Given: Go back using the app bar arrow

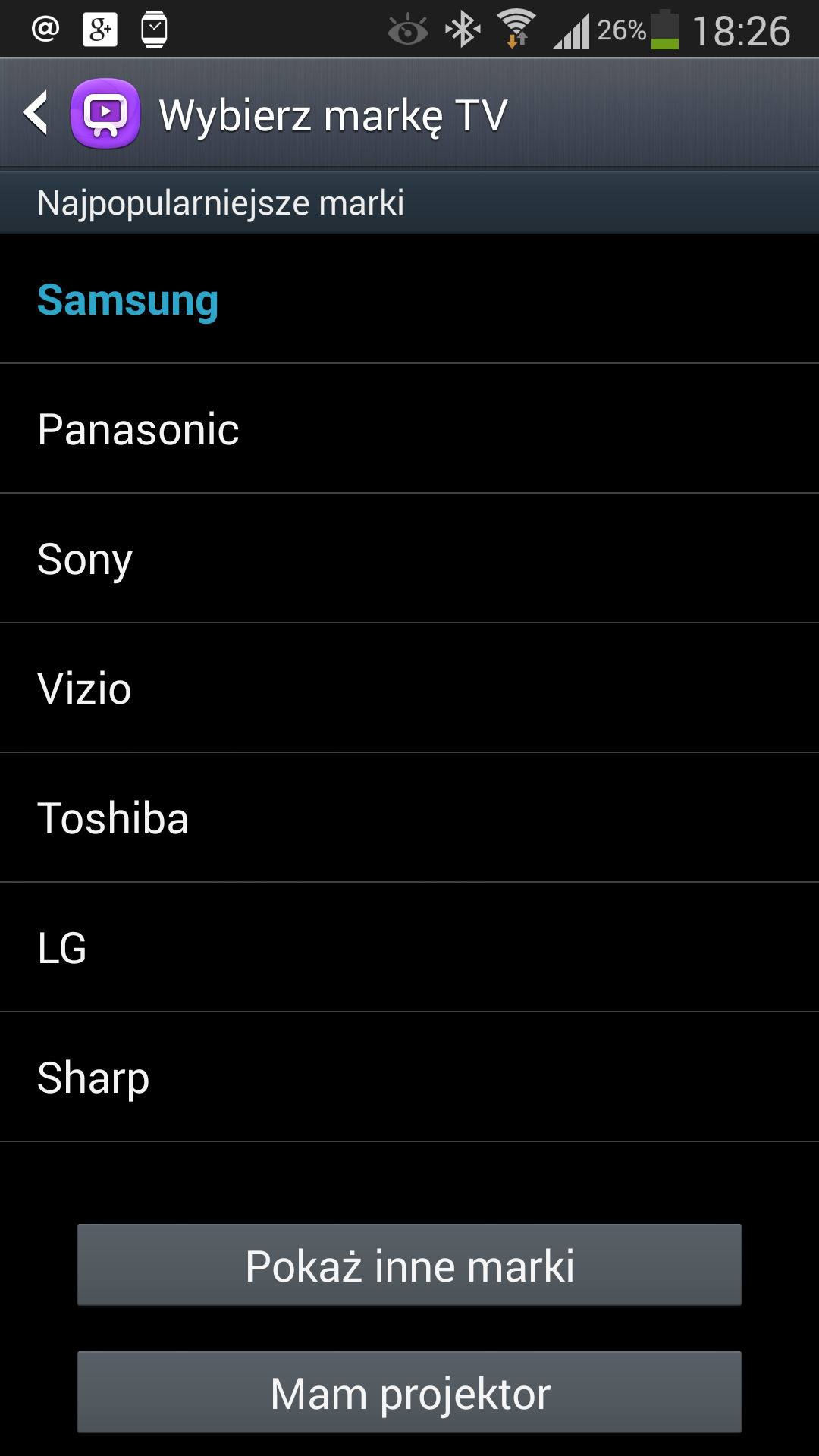Looking at the screenshot, I should point(36,114).
